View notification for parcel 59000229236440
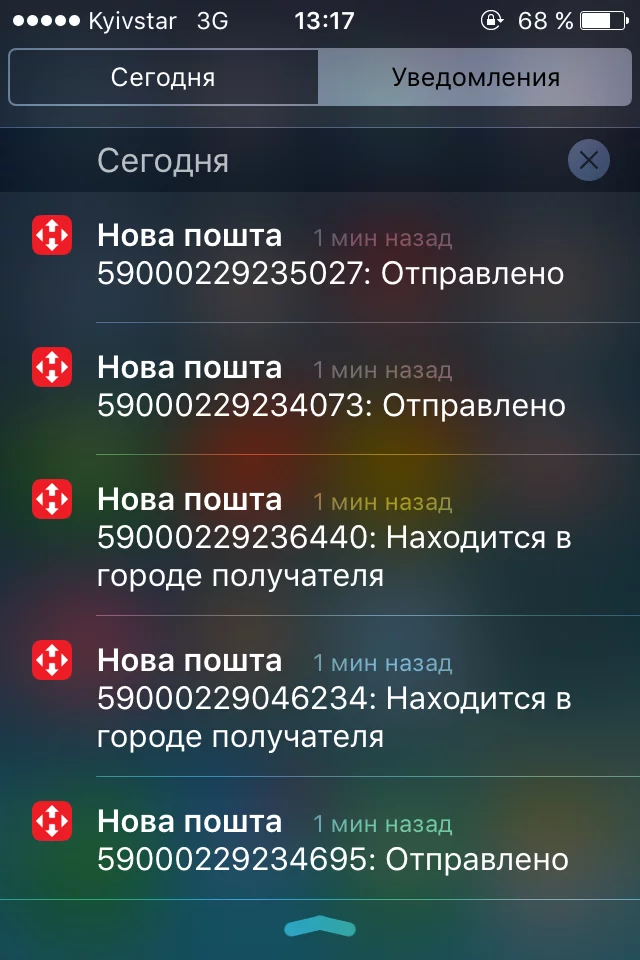This screenshot has height=960, width=640. (x=330, y=536)
